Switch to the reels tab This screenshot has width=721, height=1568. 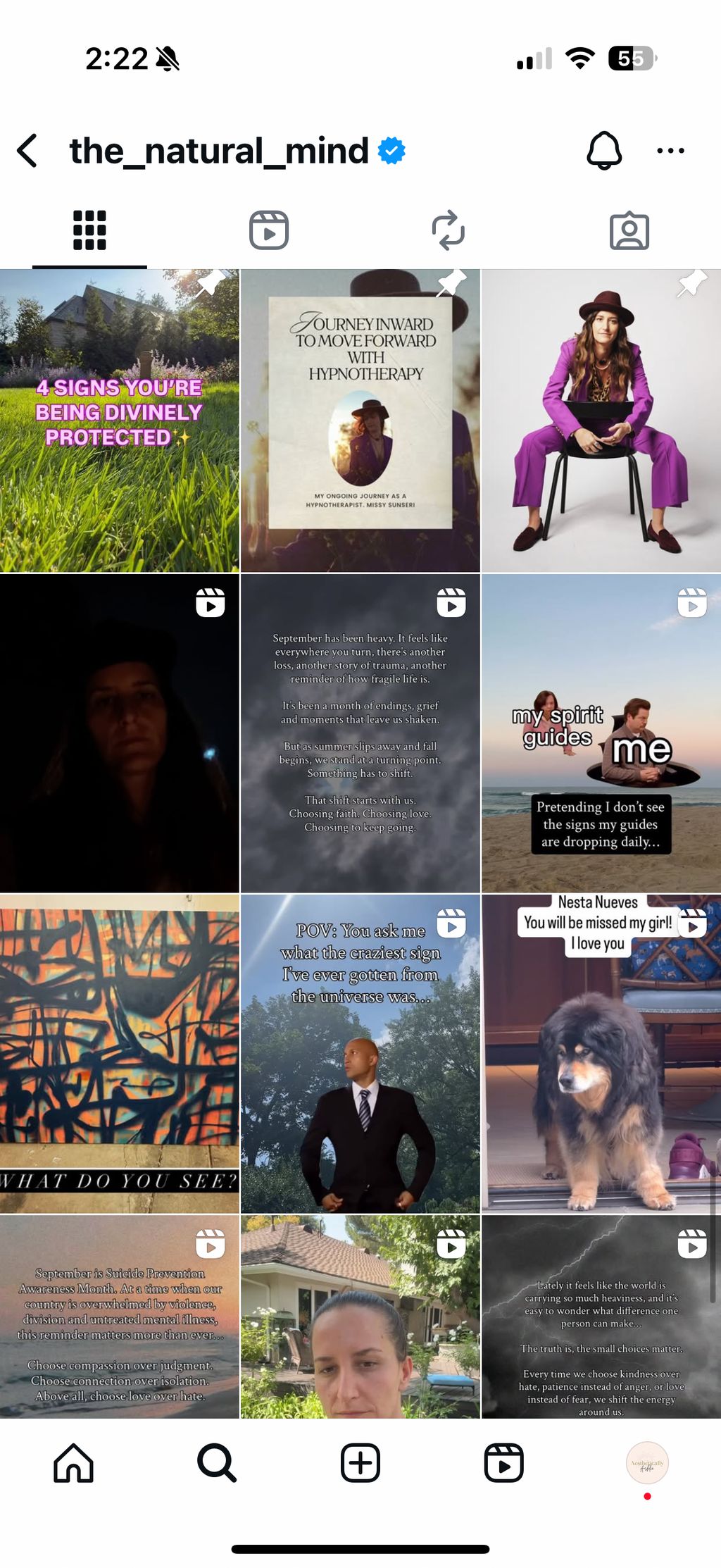[269, 230]
